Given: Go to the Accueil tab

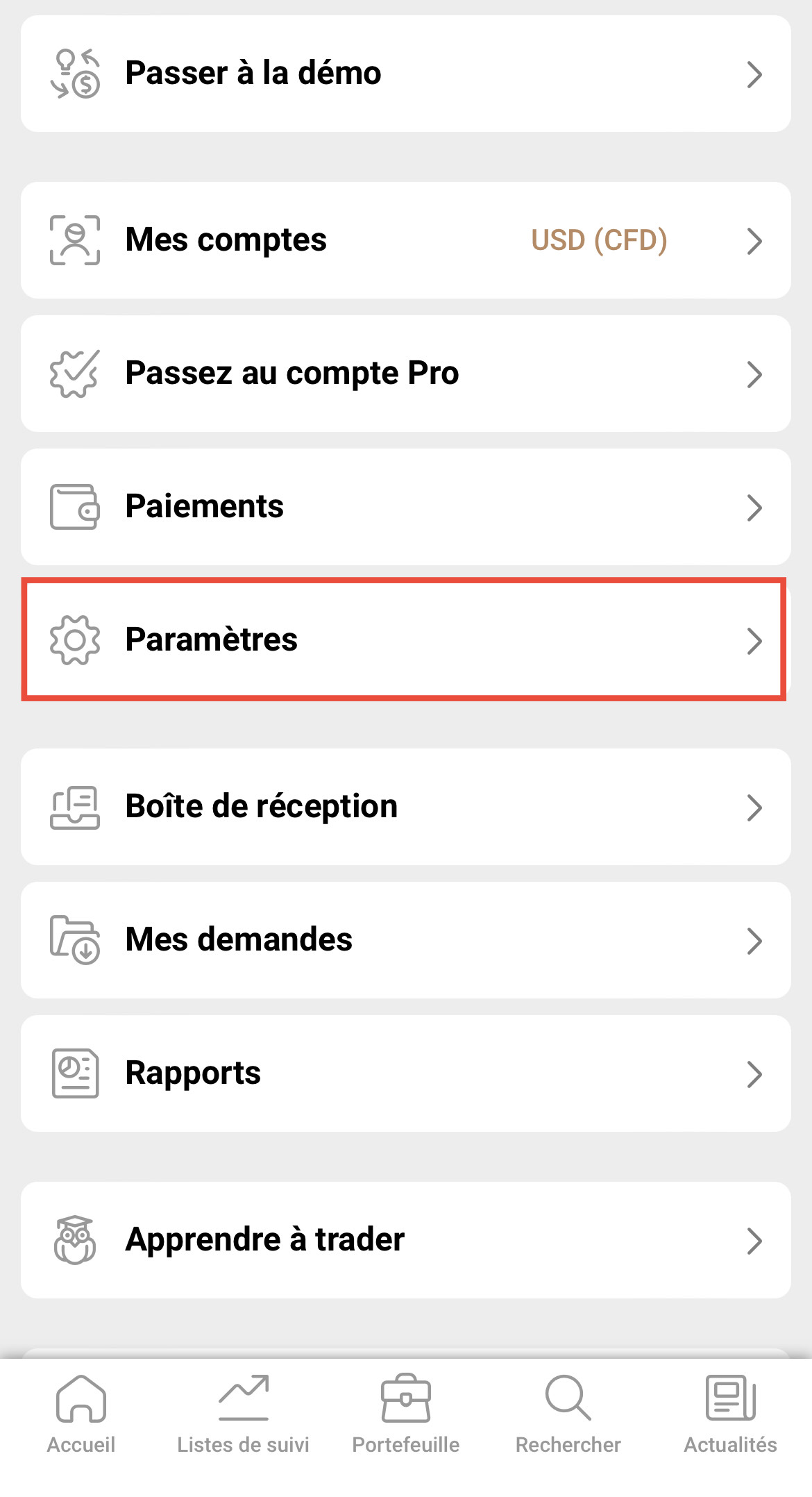Looking at the screenshot, I should [81, 1414].
